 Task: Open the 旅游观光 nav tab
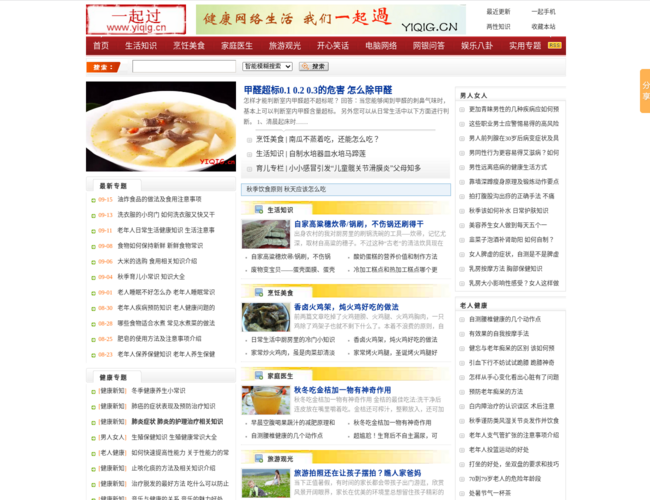285,45
